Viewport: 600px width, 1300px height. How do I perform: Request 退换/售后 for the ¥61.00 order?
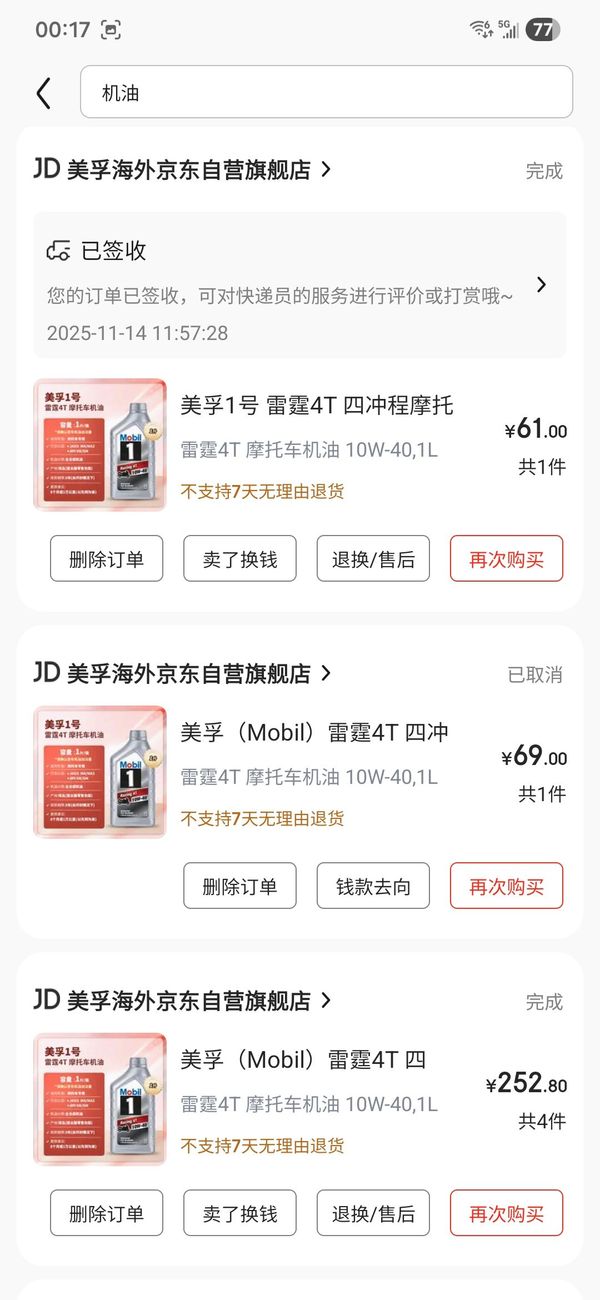(373, 559)
